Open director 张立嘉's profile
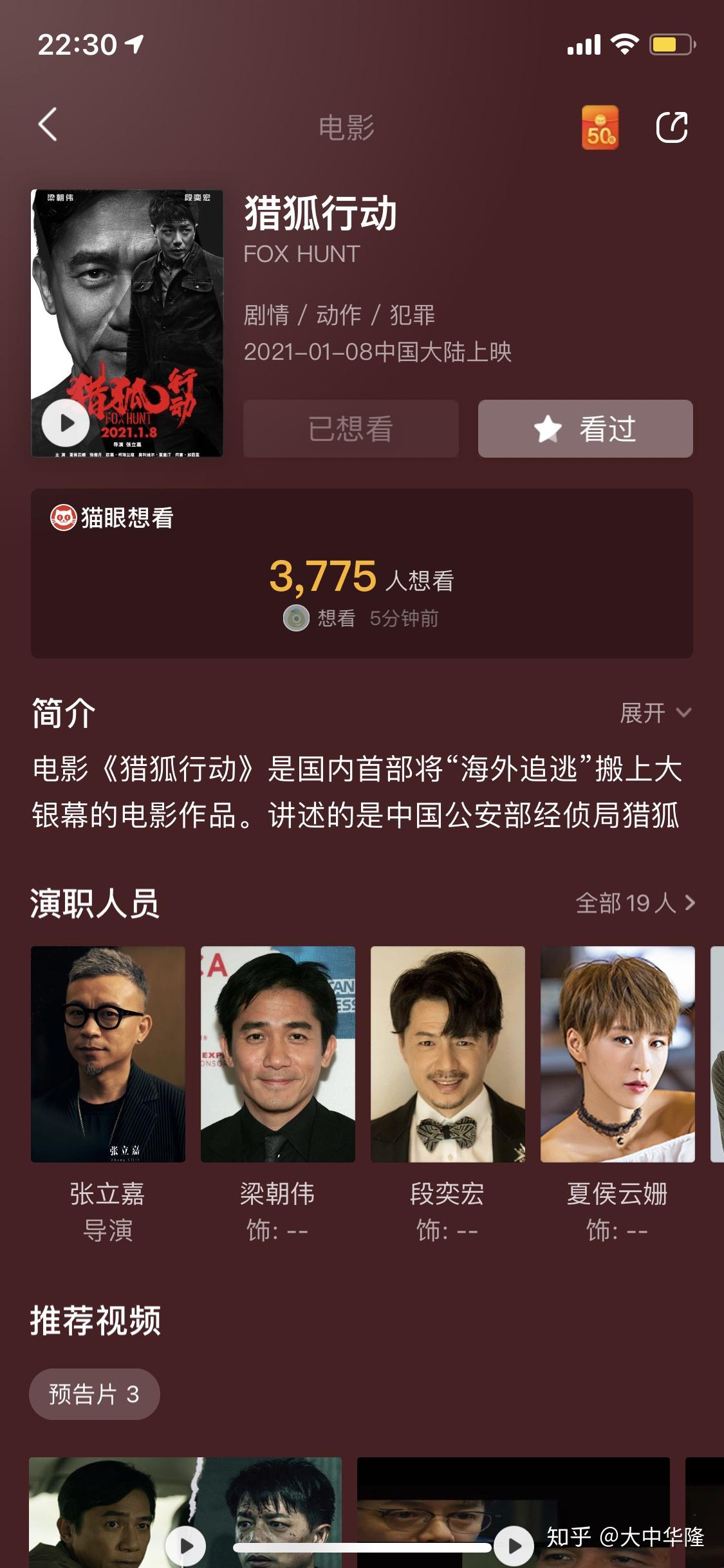This screenshot has height=1568, width=724. (x=108, y=1054)
